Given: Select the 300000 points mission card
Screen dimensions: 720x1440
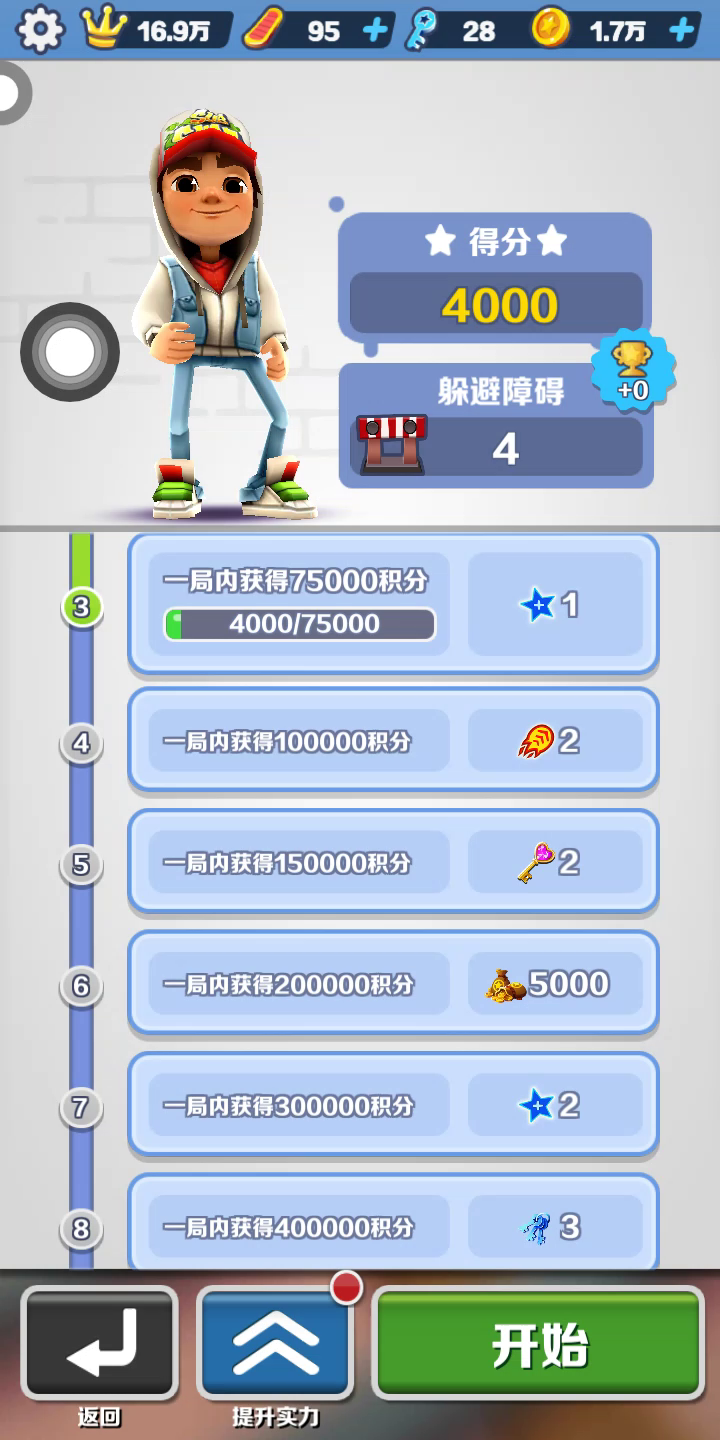Looking at the screenshot, I should pos(393,1105).
